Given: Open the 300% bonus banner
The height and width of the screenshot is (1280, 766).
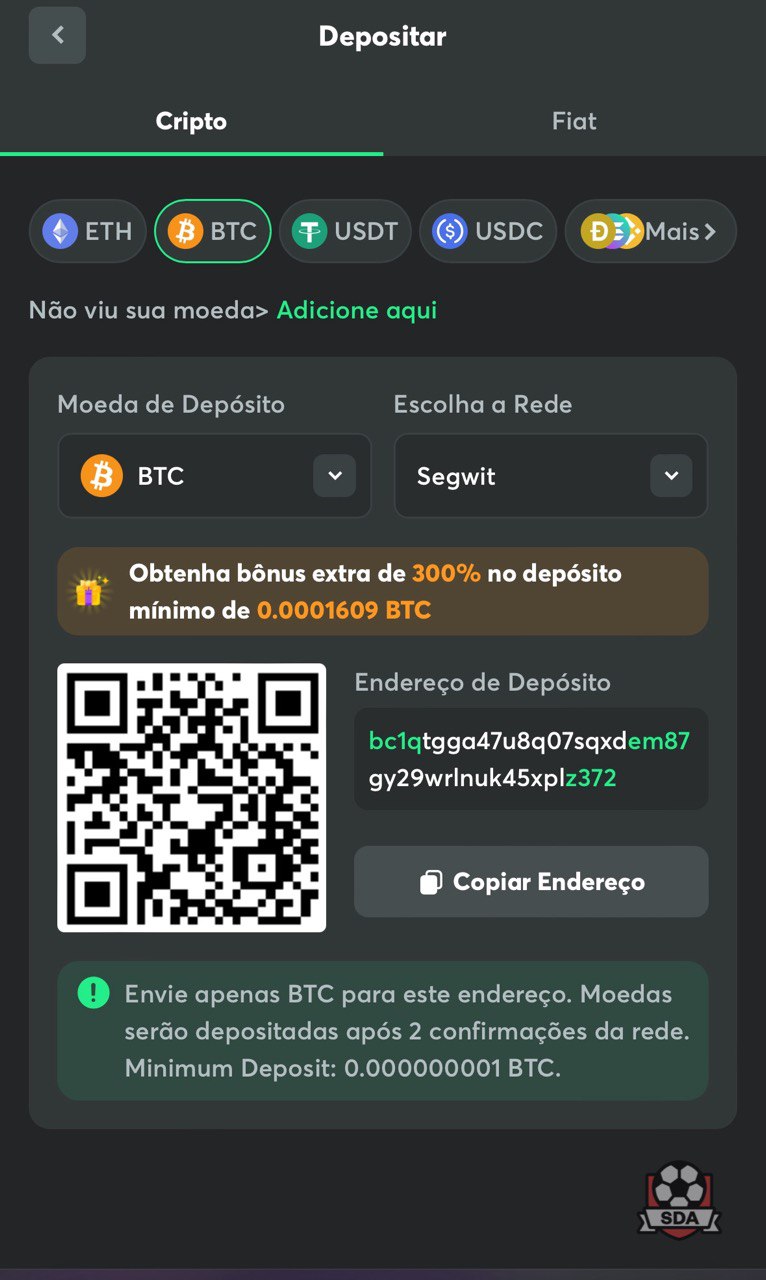Looking at the screenshot, I should tap(383, 591).
